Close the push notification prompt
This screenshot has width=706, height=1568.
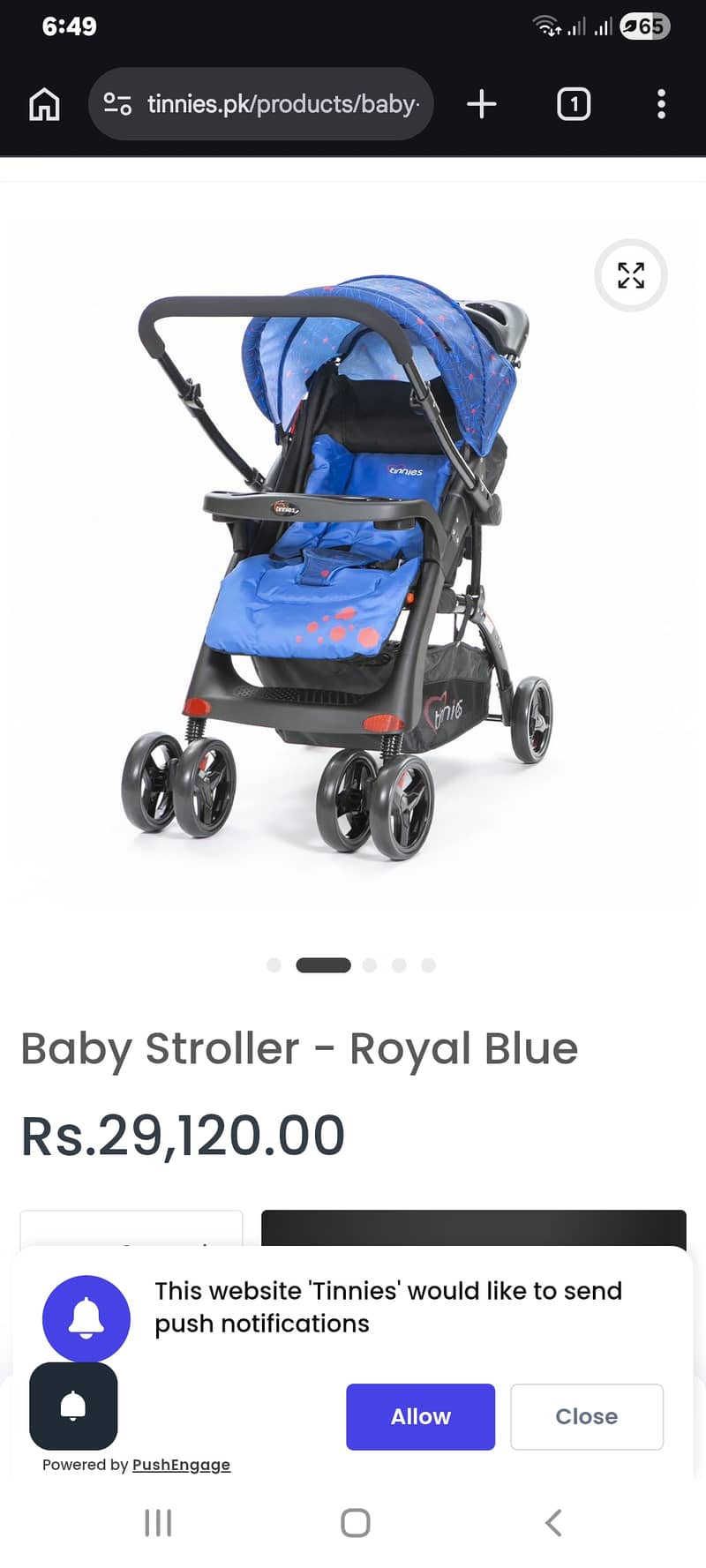pos(586,1416)
